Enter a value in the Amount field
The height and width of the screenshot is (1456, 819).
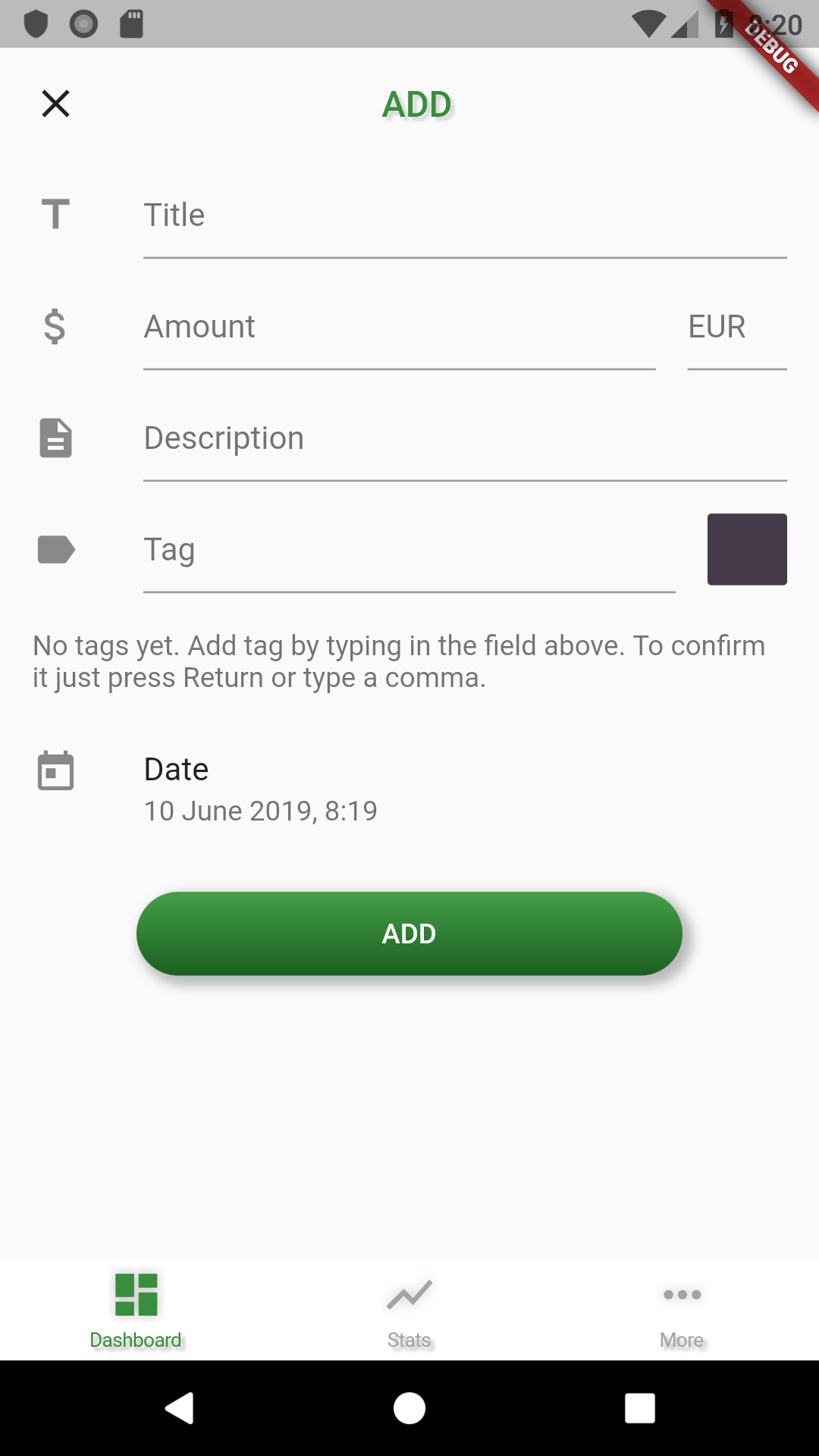[x=400, y=327]
